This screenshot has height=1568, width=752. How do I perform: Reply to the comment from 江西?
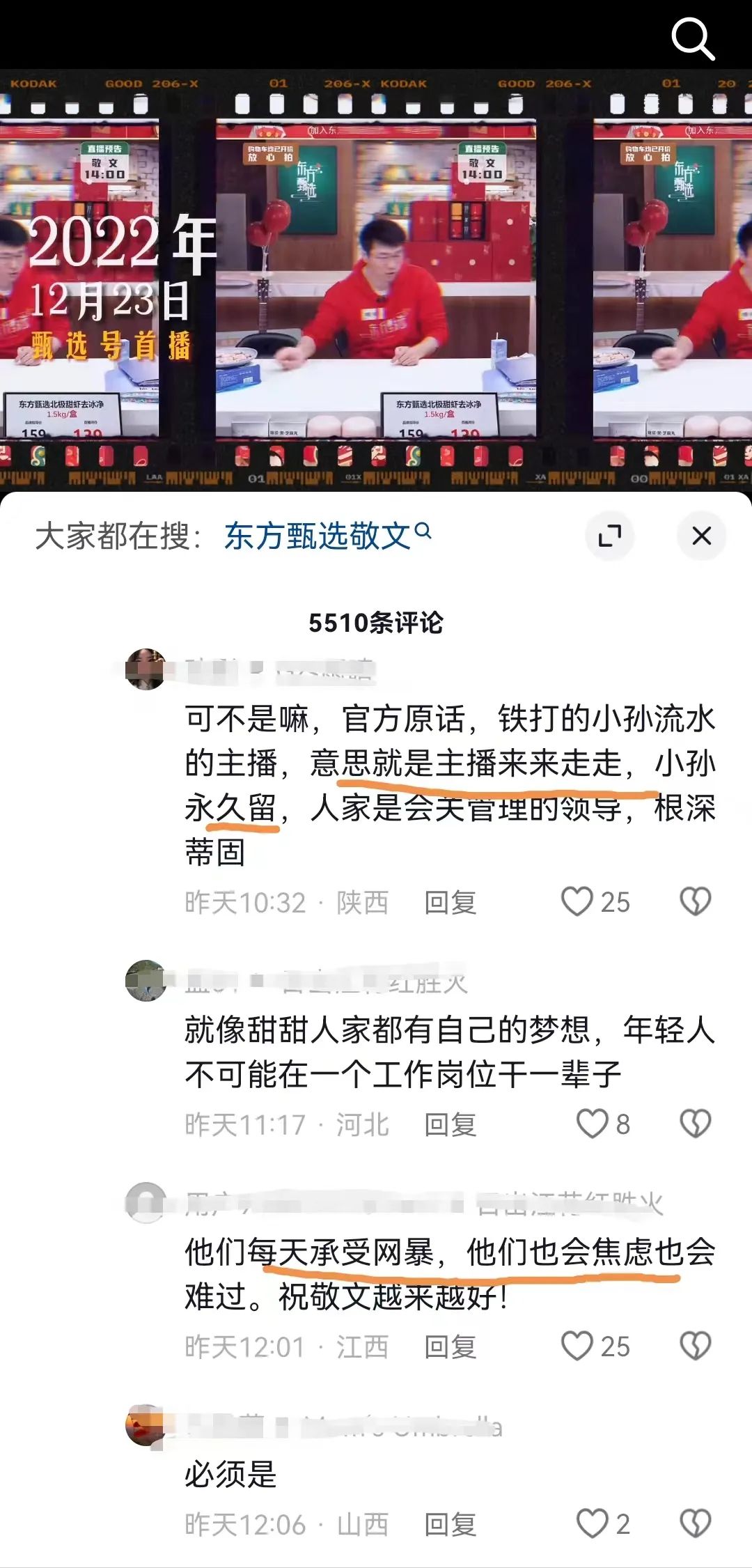tap(451, 1346)
